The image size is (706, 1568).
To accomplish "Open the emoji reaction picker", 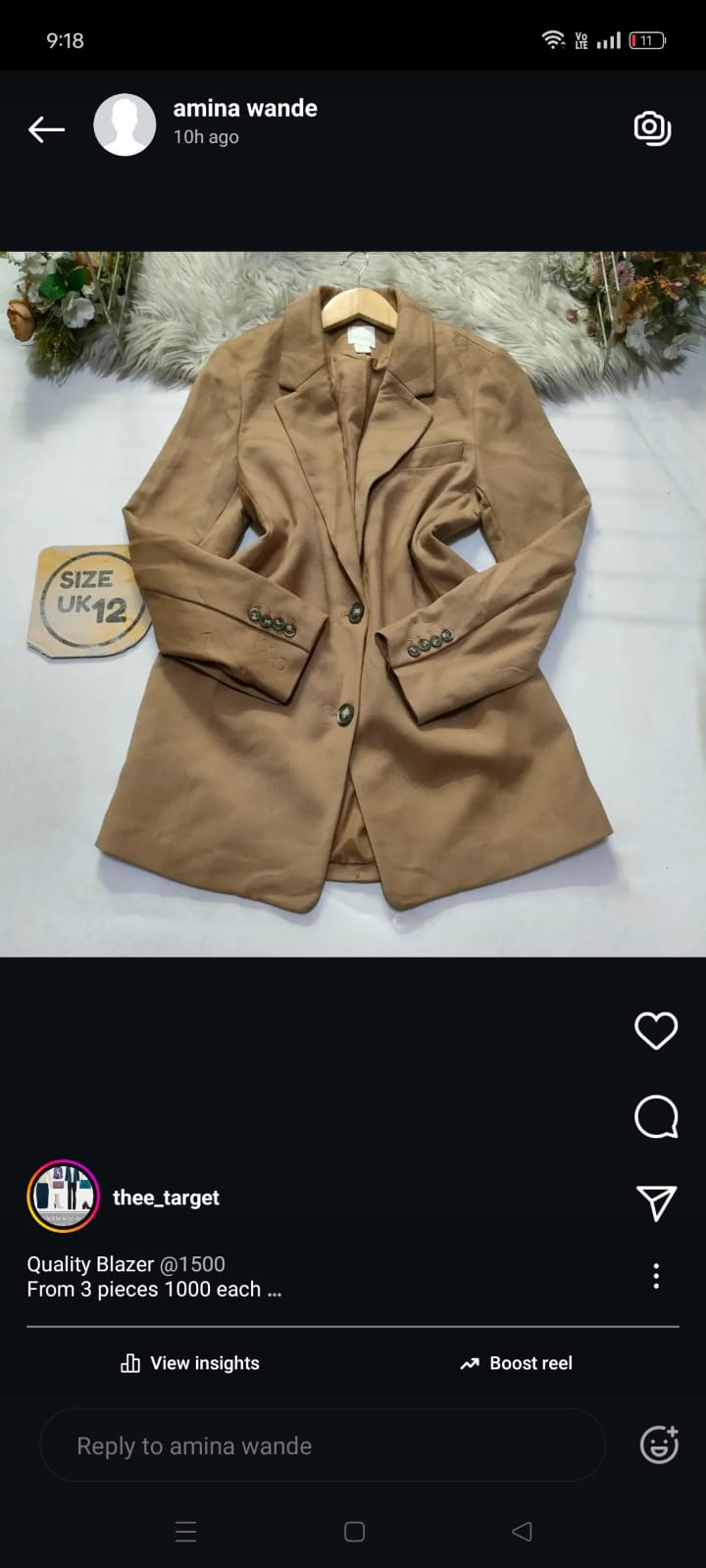I will coord(659,1445).
